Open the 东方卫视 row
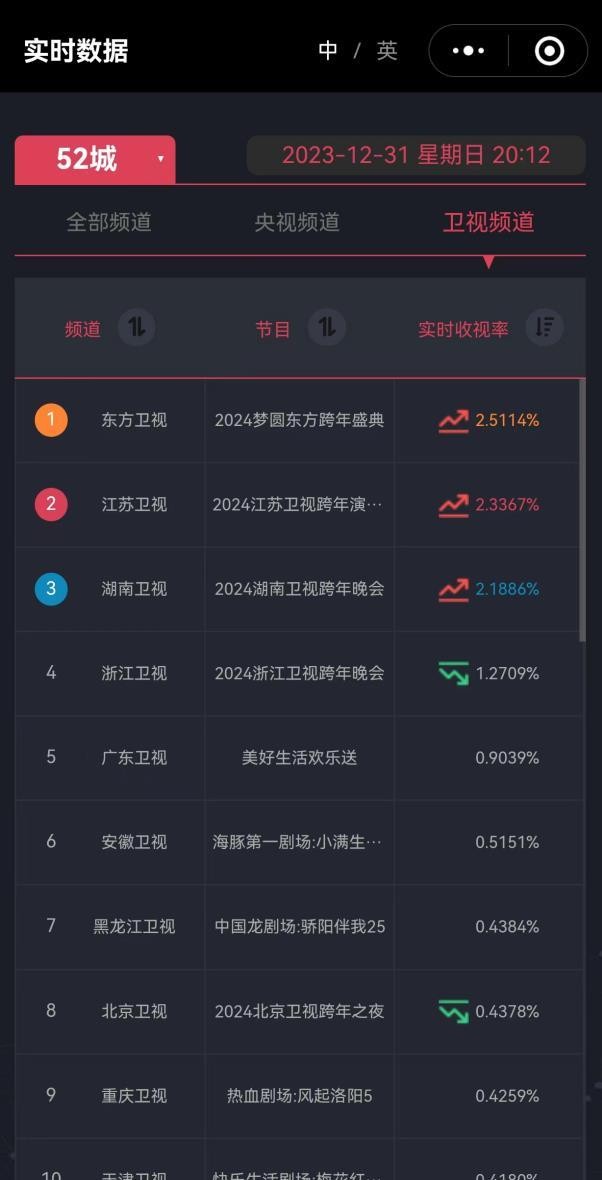 click(134, 421)
